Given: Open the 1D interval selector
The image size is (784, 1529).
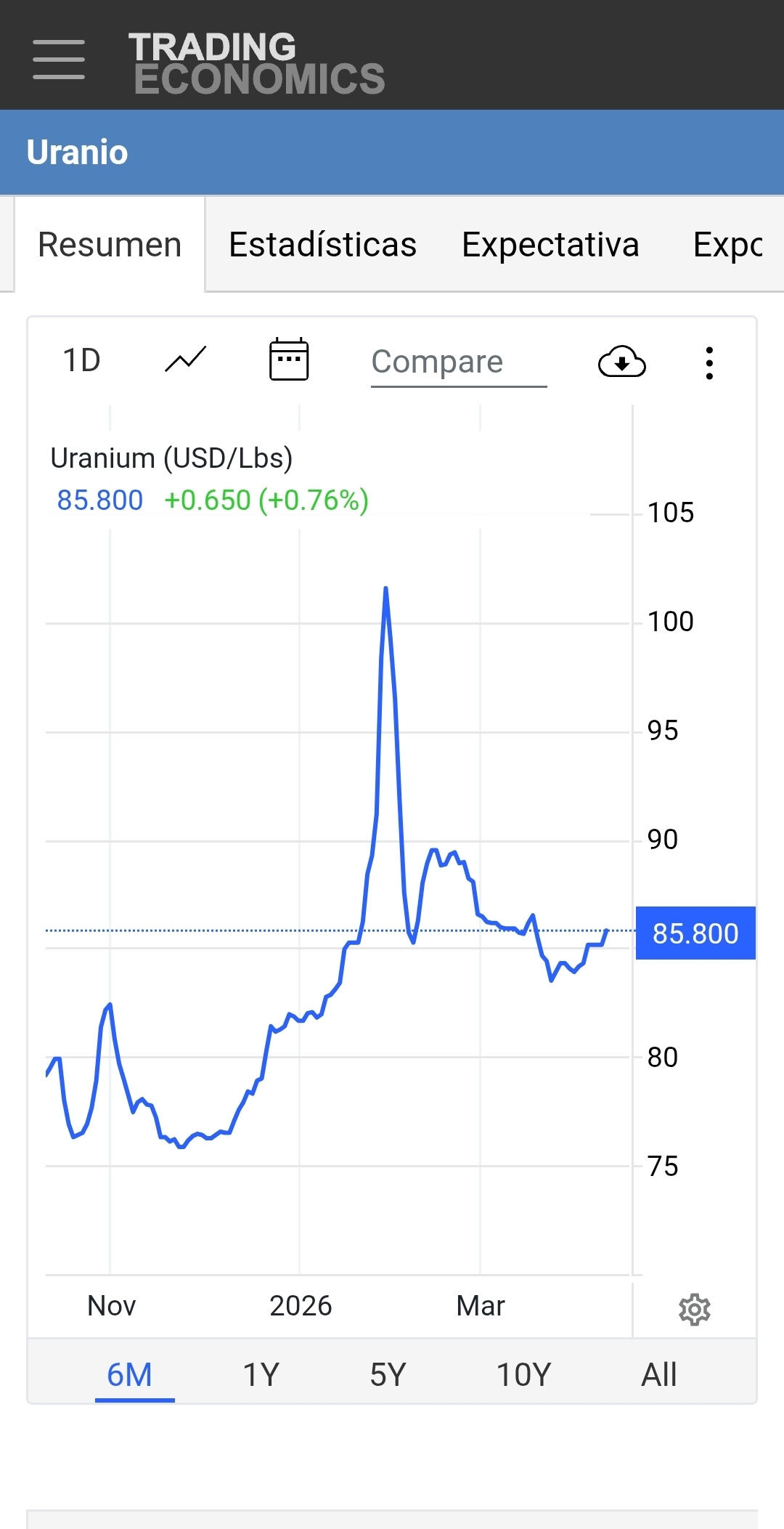Looking at the screenshot, I should click(x=81, y=360).
